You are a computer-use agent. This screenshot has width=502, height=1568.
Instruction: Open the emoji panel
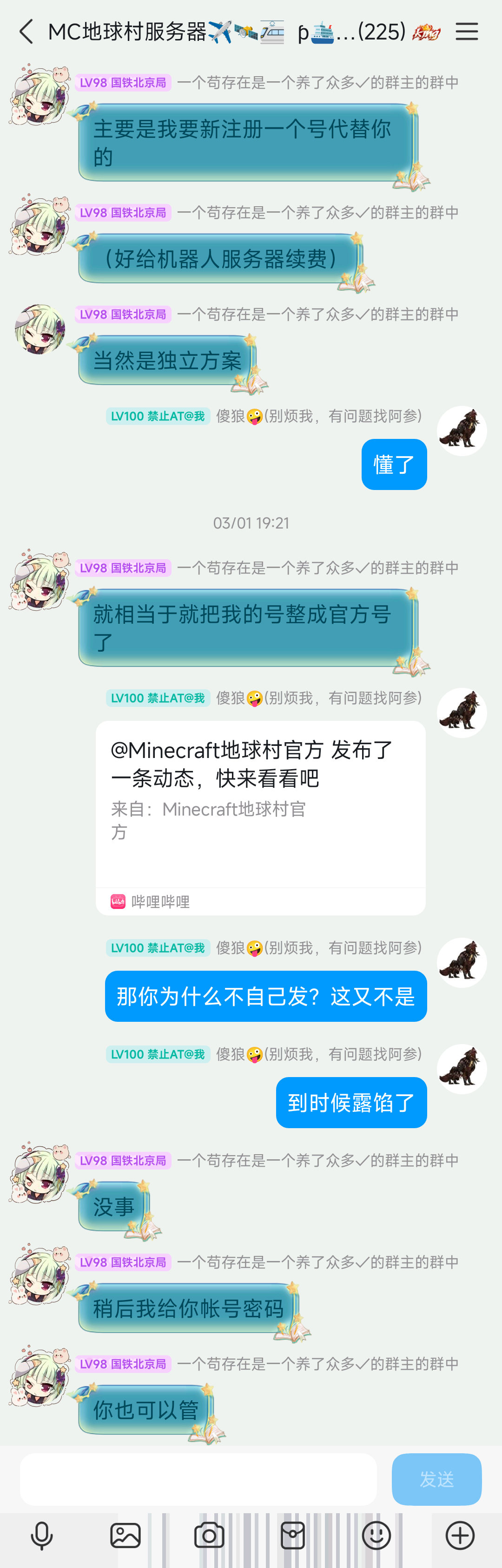pos(376,1535)
